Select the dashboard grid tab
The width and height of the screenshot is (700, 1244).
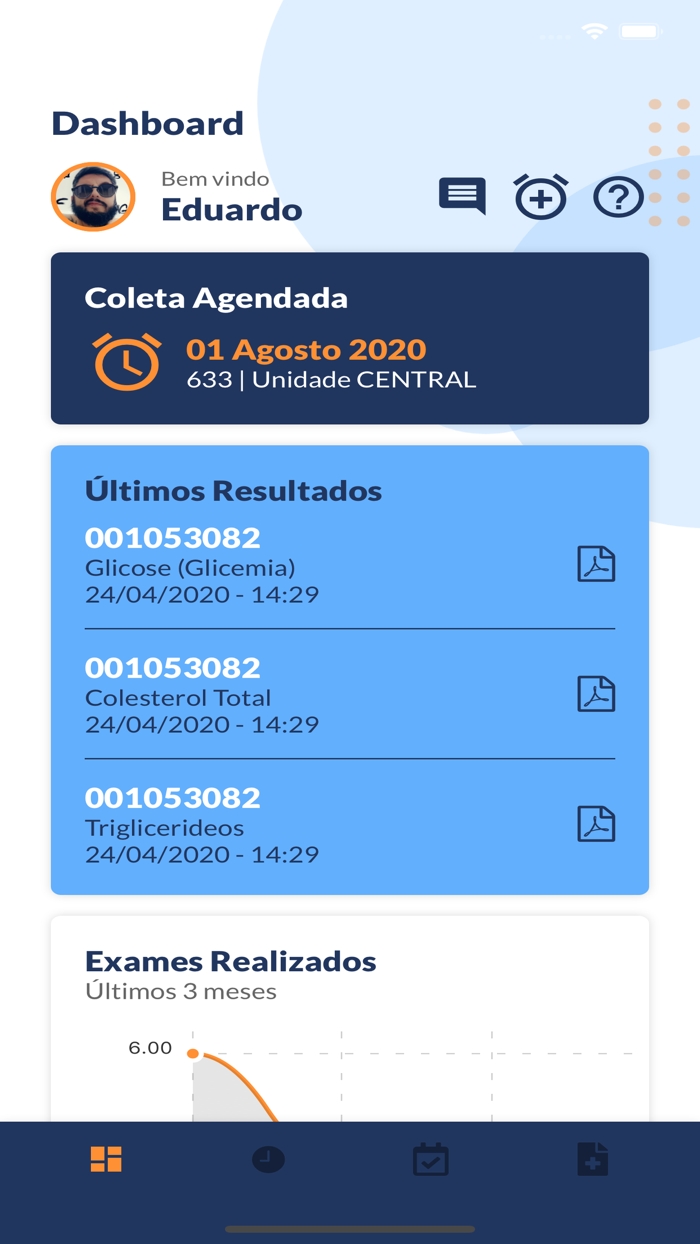[x=106, y=1159]
